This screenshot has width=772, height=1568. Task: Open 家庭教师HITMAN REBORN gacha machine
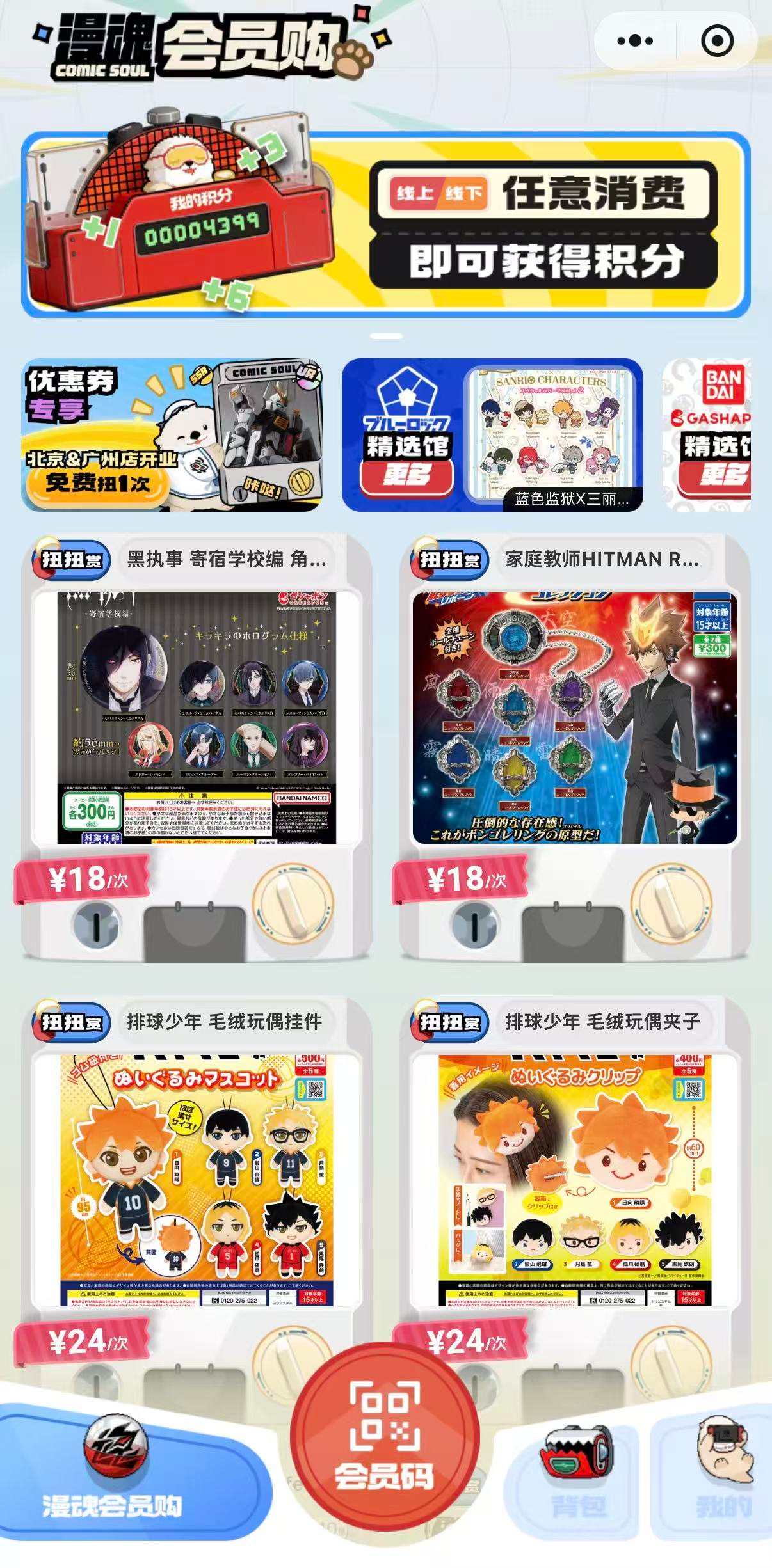click(574, 718)
